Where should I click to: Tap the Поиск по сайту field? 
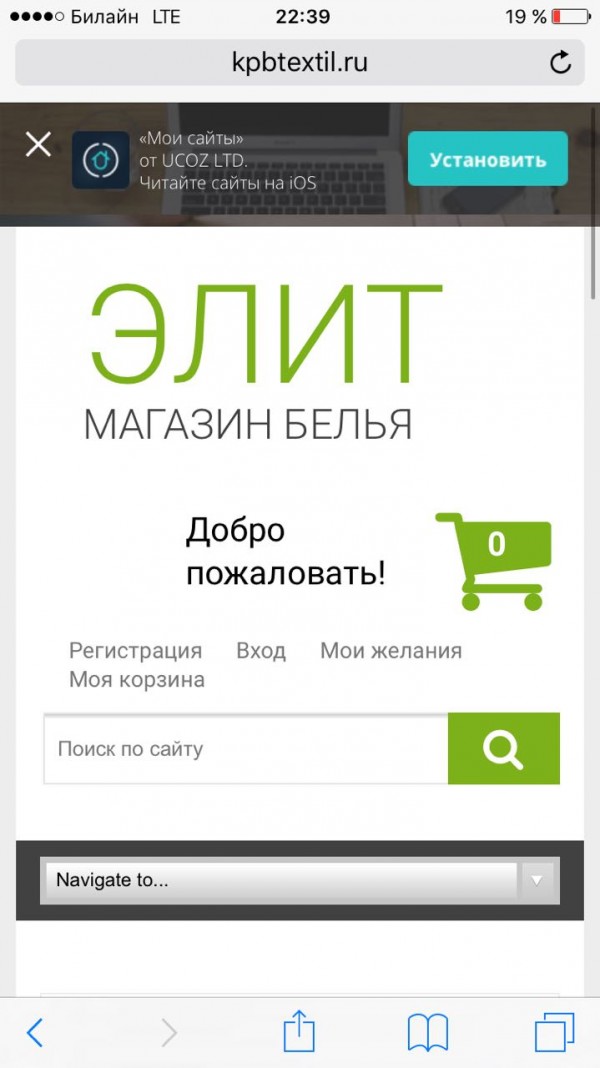pyautogui.click(x=245, y=748)
